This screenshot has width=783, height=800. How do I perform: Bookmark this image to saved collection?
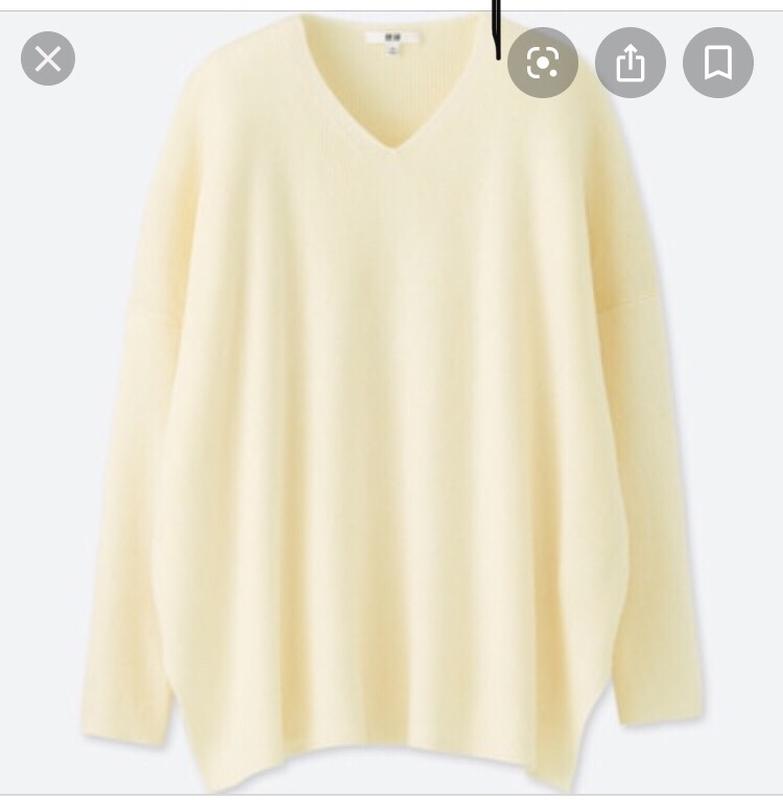pyautogui.click(x=717, y=63)
